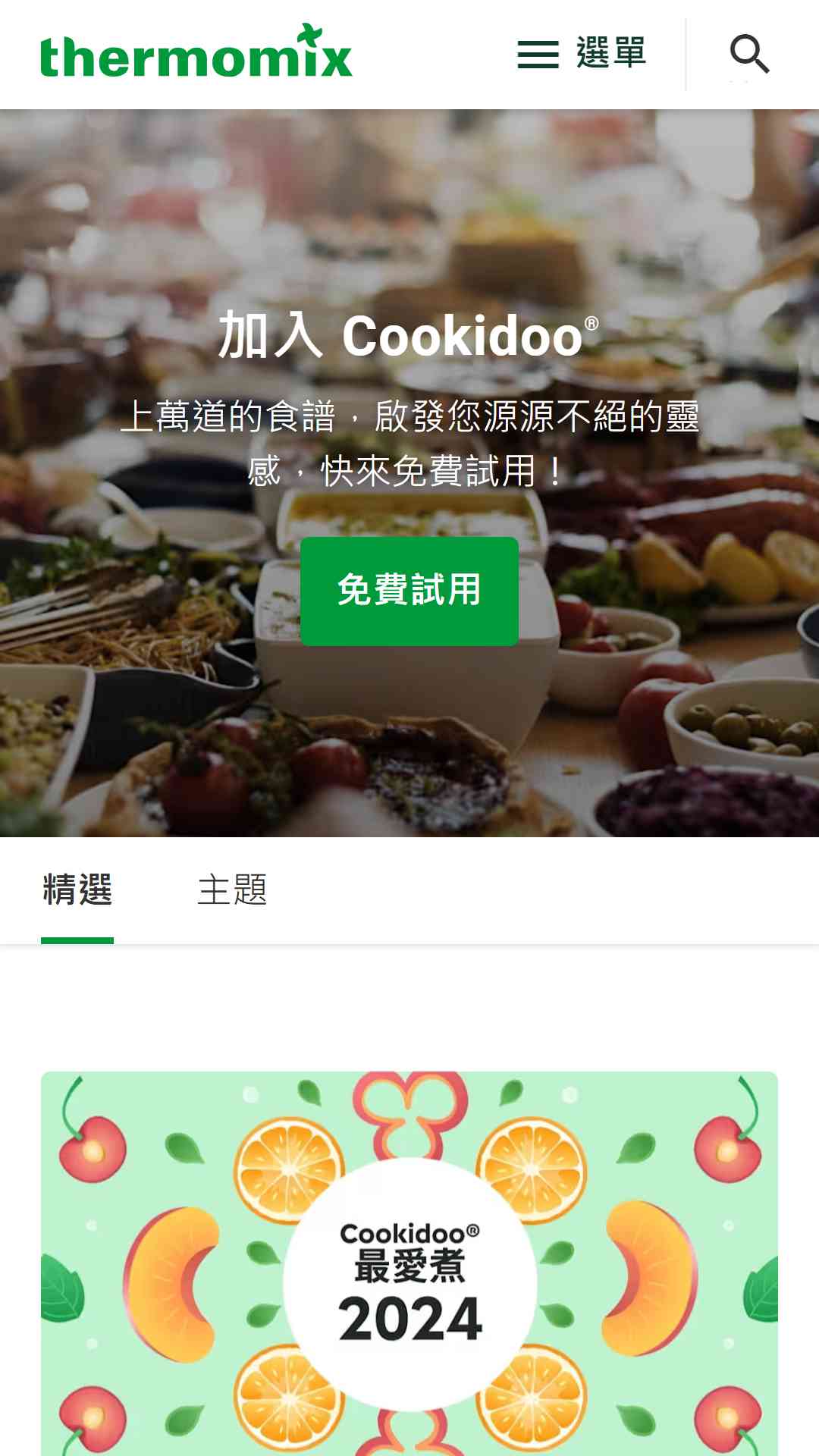Go to Thermomix home via logo
Screen dimensions: 819x1456
click(x=196, y=53)
